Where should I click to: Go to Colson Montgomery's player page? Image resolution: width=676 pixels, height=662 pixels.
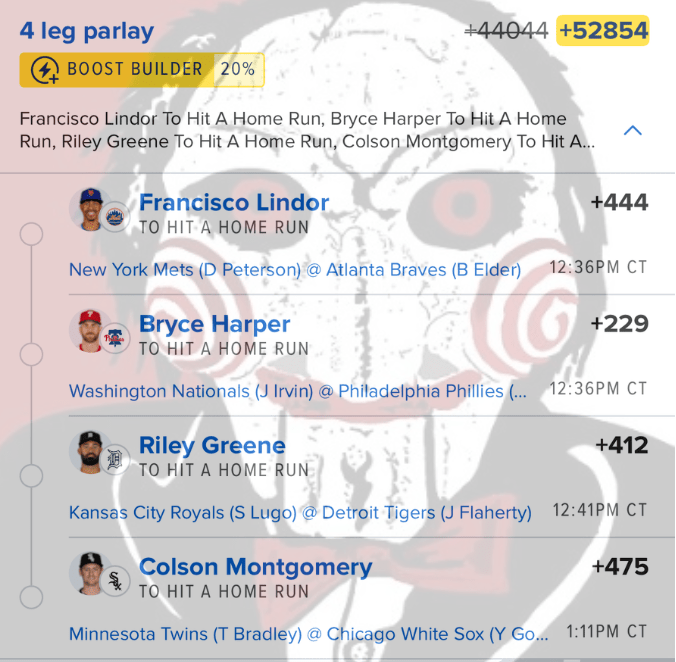click(x=255, y=568)
